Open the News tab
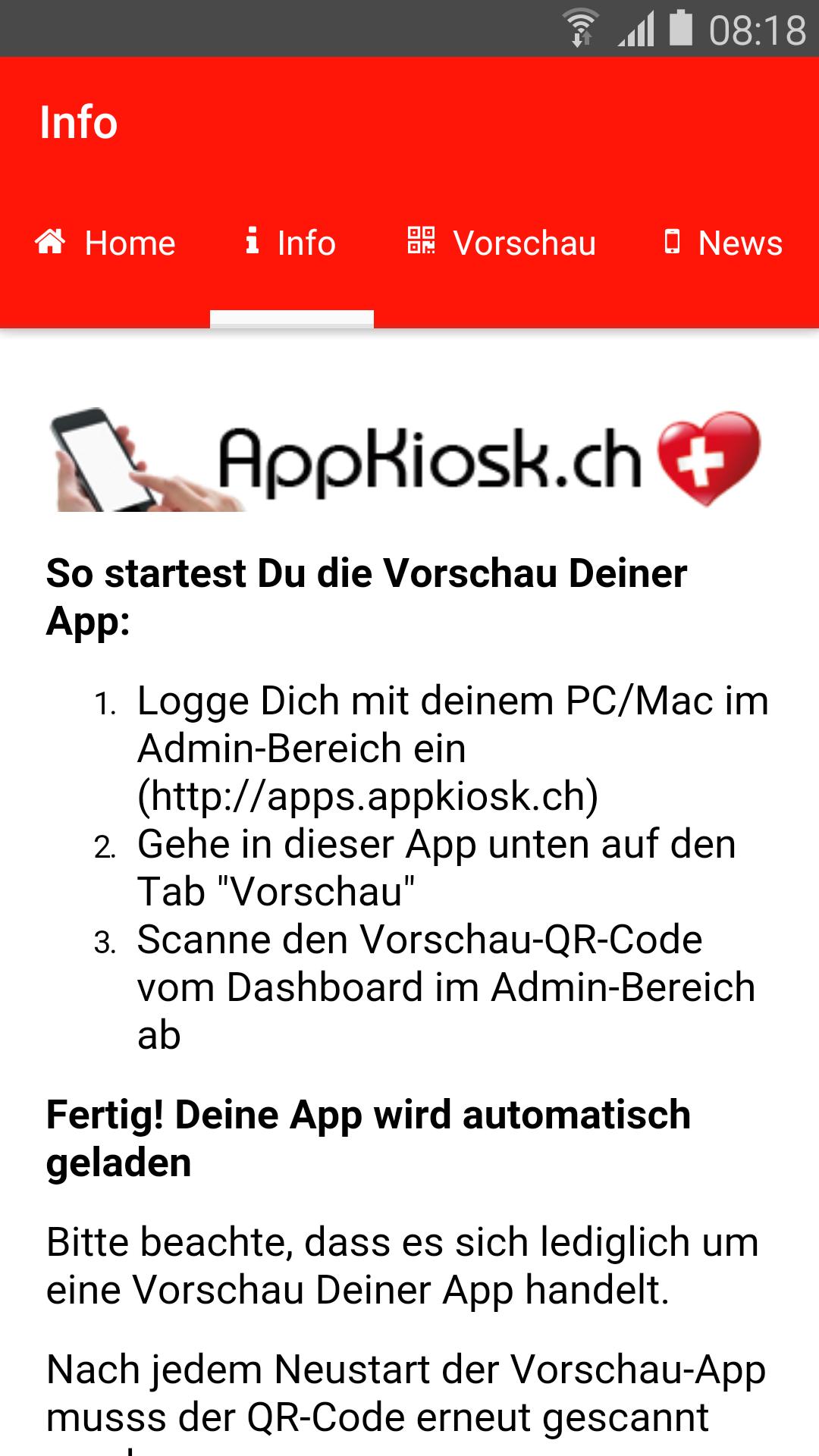The height and width of the screenshot is (1456, 819). coord(720,243)
